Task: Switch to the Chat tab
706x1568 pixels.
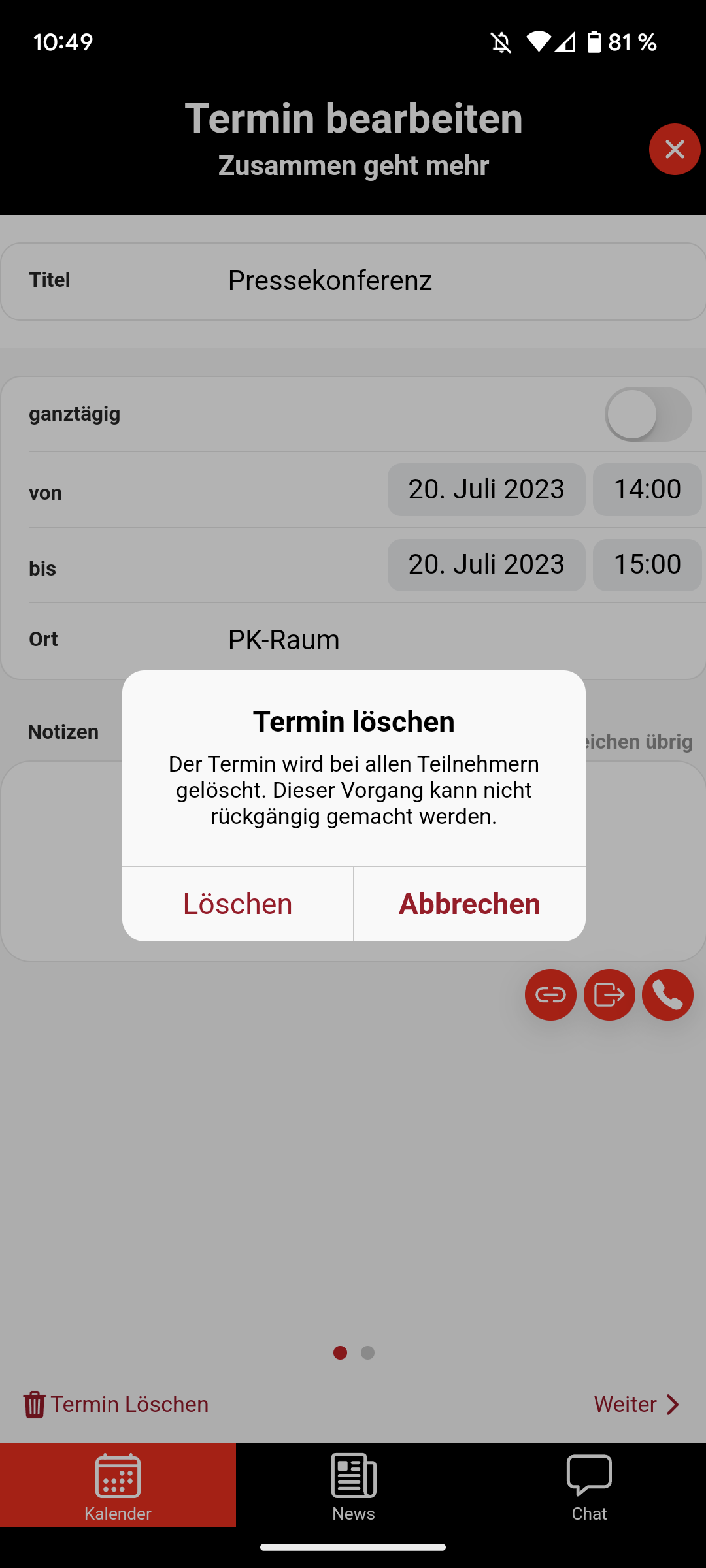Action: tap(588, 1484)
